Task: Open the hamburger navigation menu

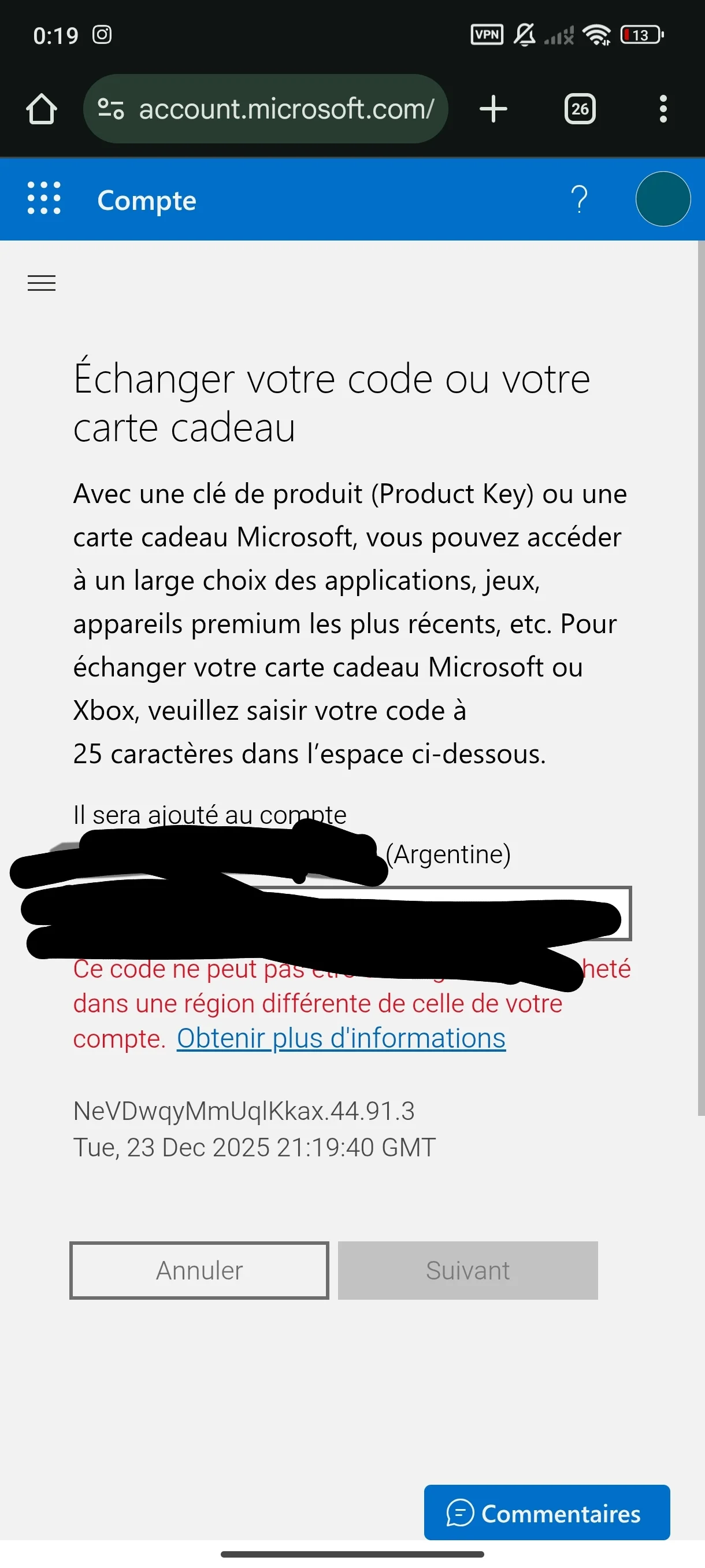Action: pos(42,283)
